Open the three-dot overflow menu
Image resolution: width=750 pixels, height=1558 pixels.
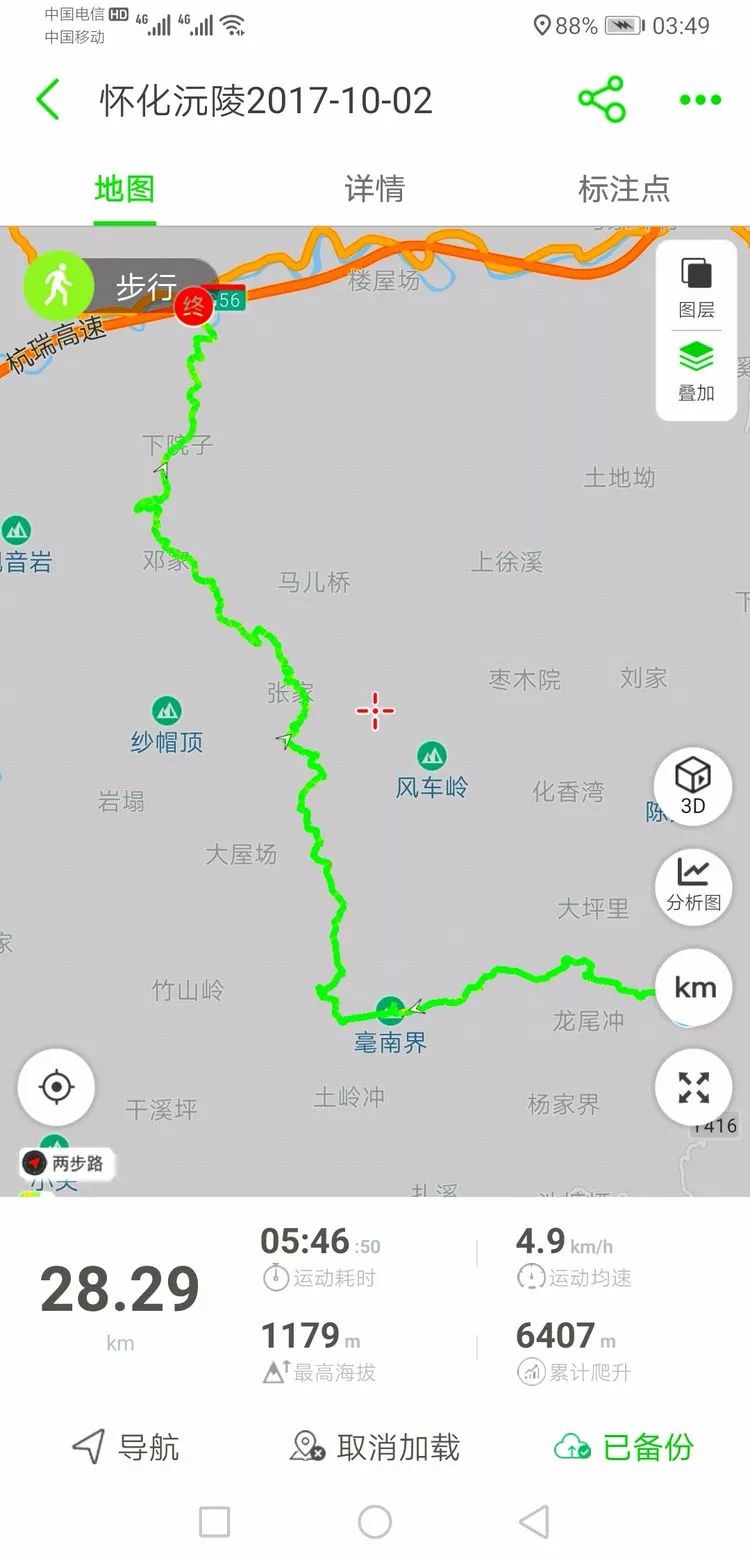pos(700,100)
